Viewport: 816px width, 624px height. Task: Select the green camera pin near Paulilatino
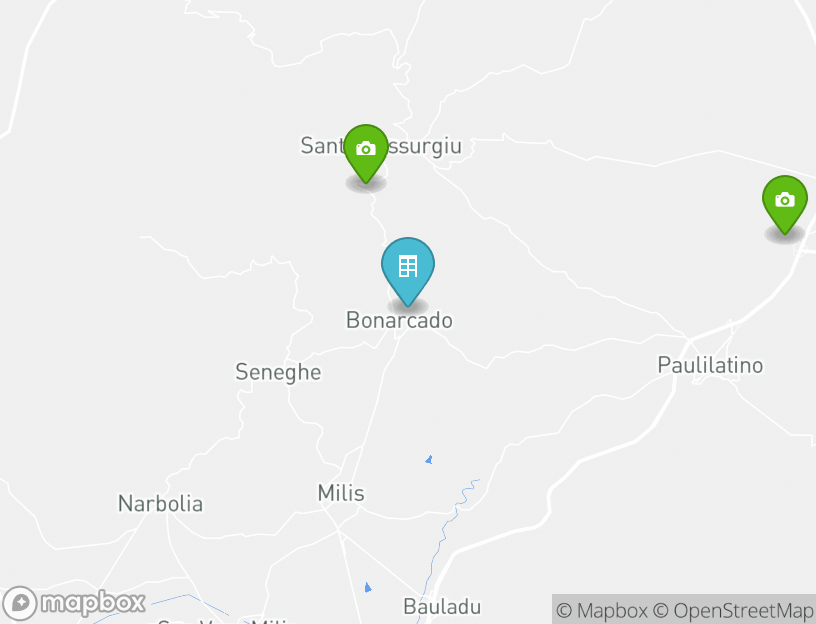785,201
